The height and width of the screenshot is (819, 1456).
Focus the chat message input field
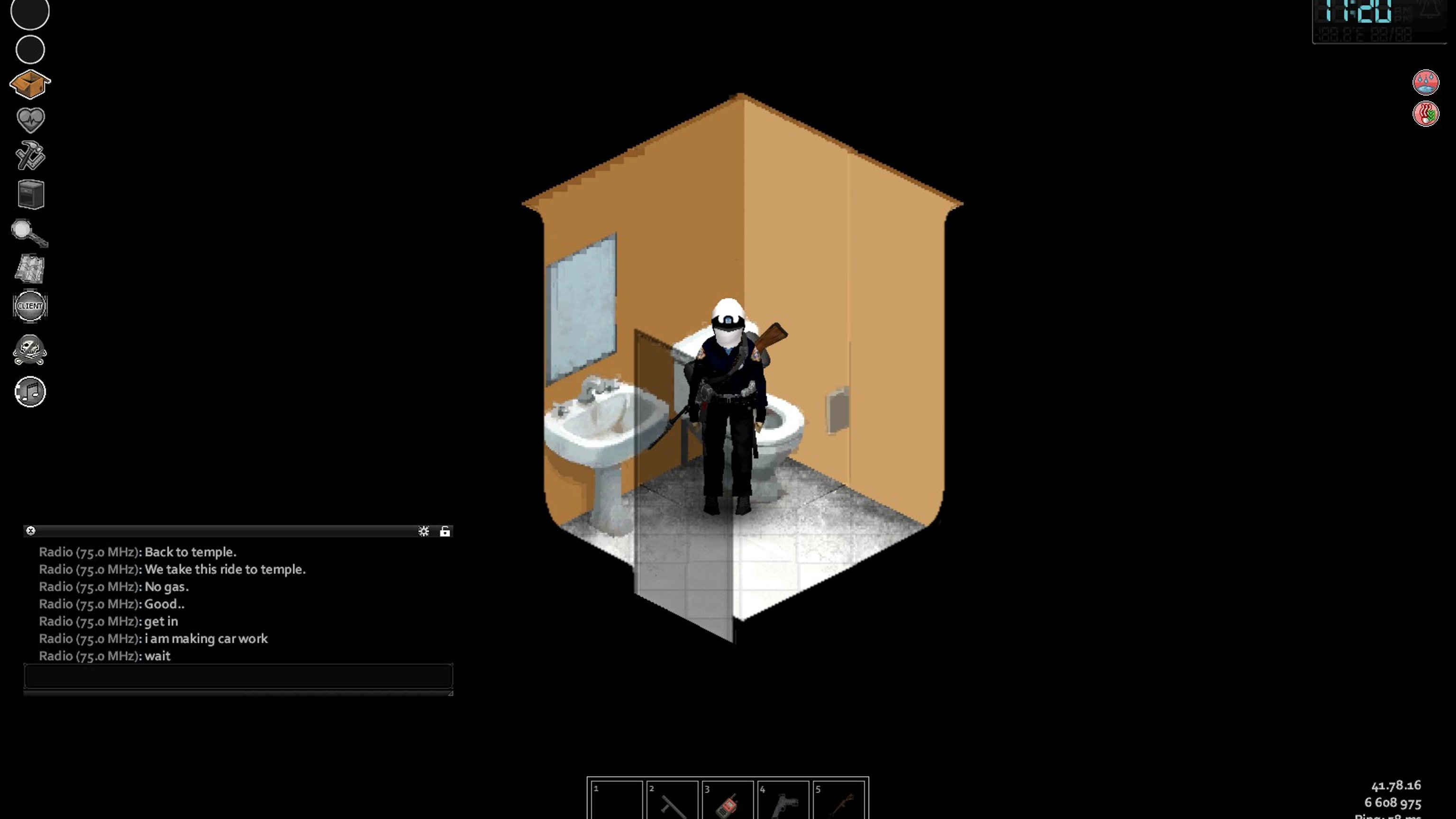click(238, 676)
